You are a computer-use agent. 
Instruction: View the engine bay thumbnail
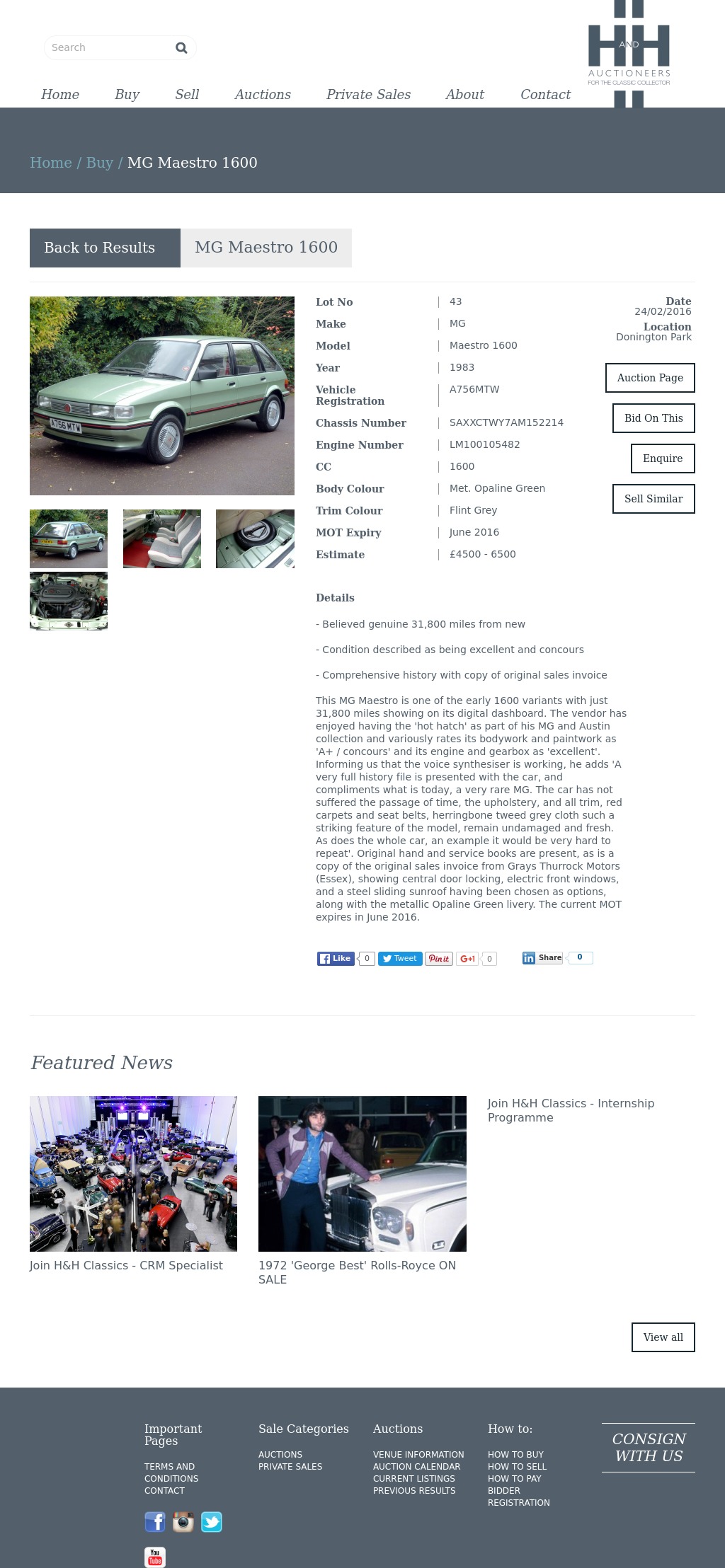point(69,601)
